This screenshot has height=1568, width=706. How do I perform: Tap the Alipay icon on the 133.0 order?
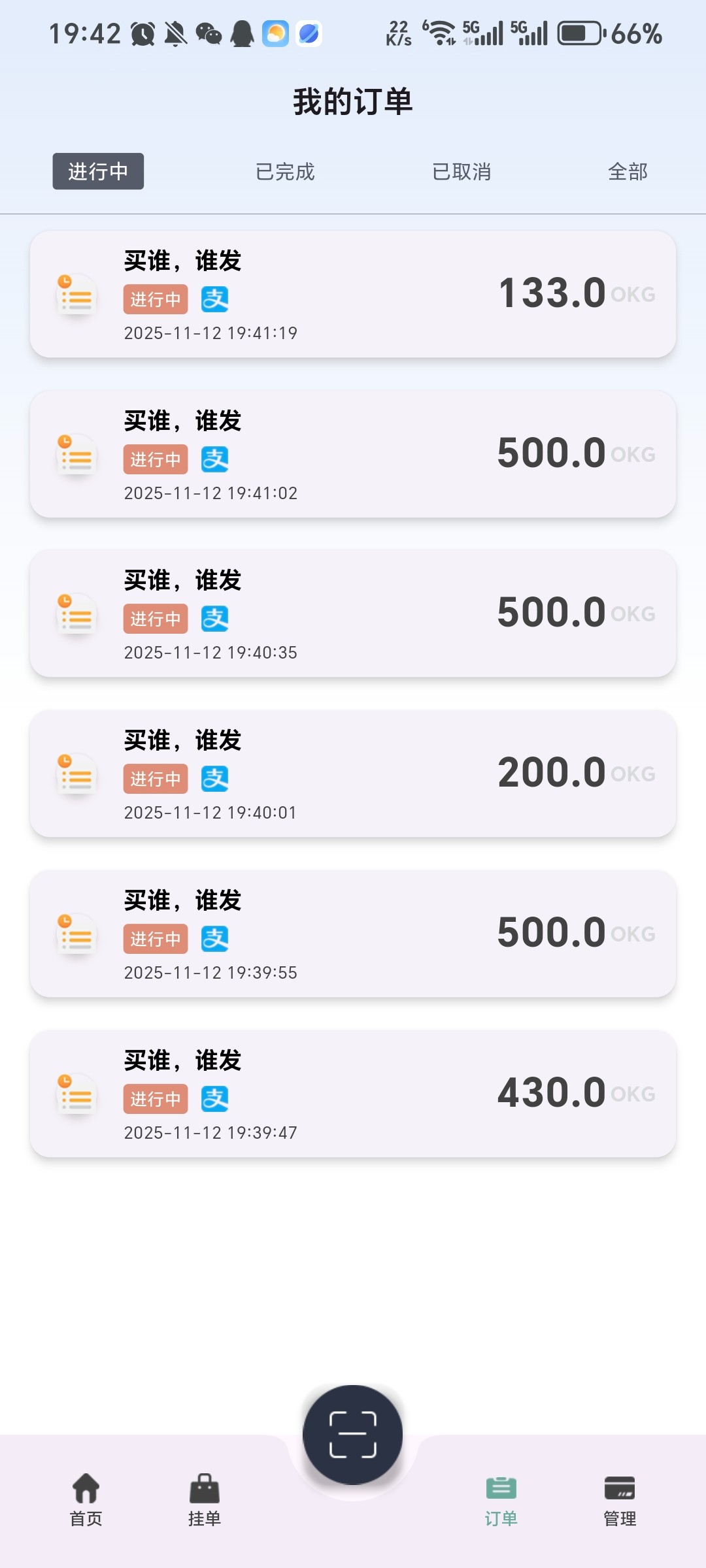pos(216,299)
